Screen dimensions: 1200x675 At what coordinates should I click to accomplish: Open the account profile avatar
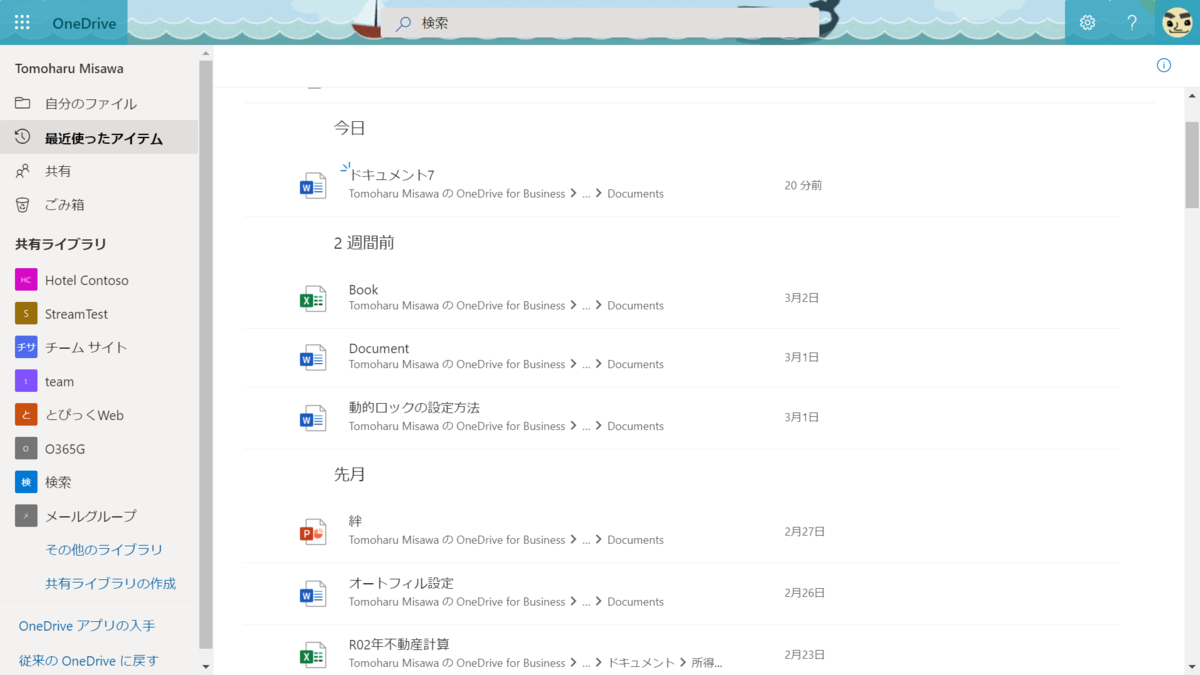[x=1177, y=22]
